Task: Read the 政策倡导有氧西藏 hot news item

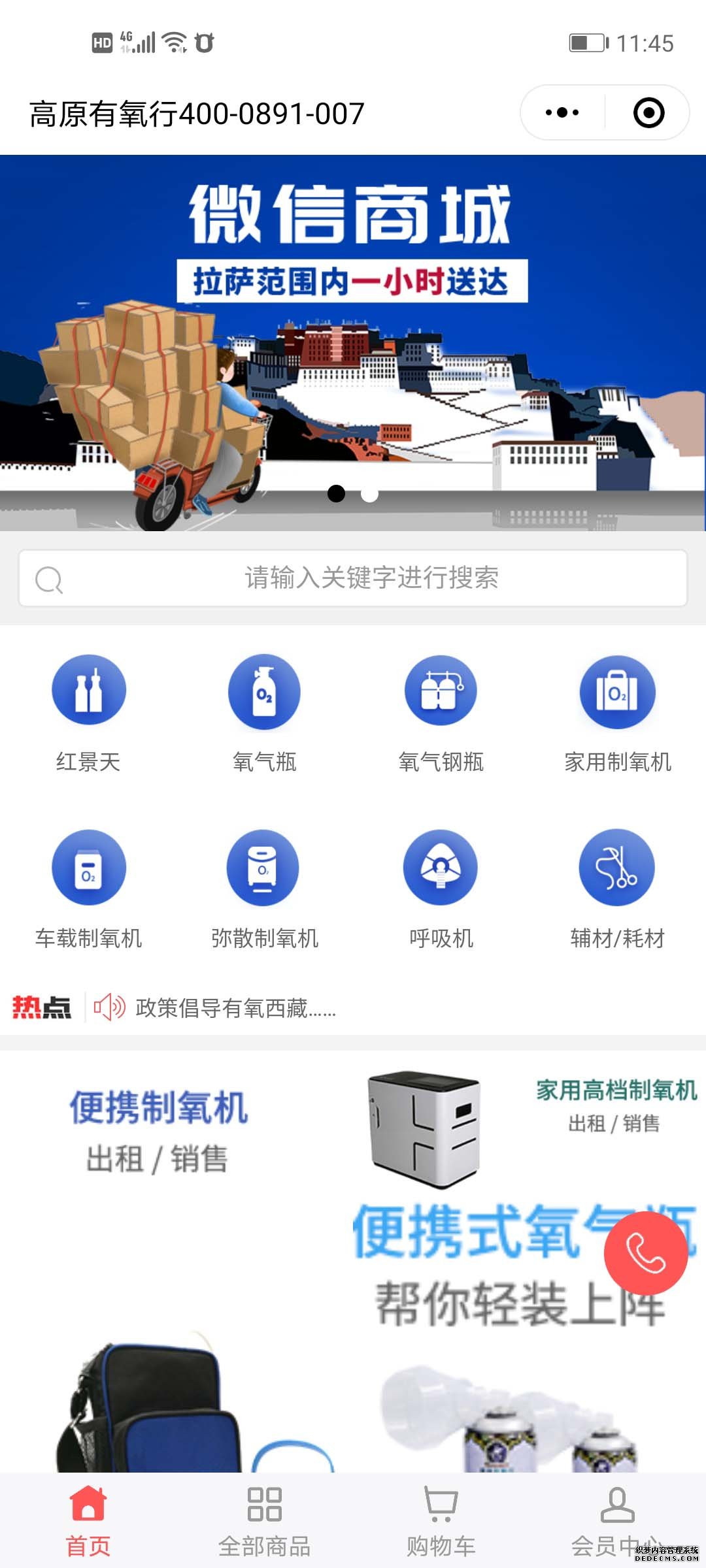Action: click(235, 1008)
